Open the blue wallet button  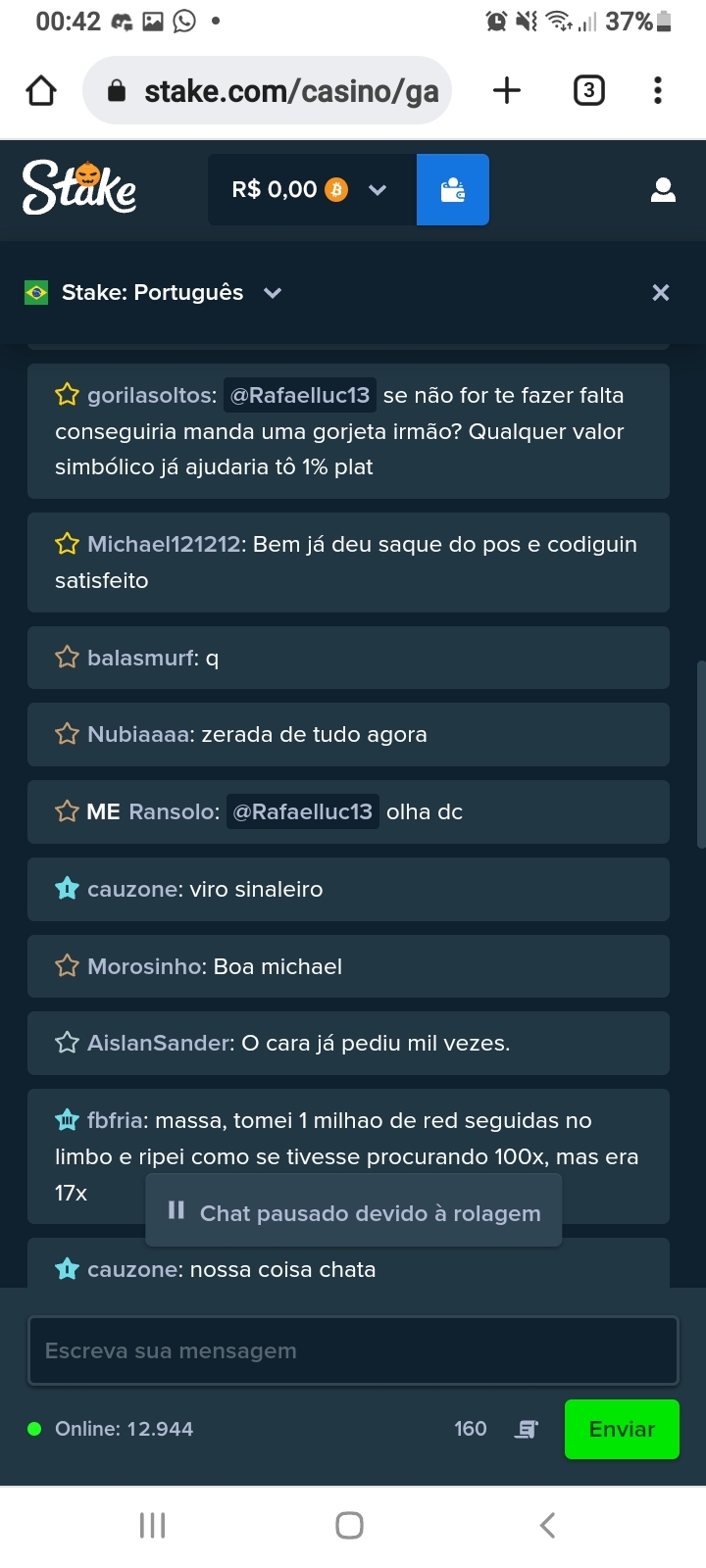(x=453, y=190)
